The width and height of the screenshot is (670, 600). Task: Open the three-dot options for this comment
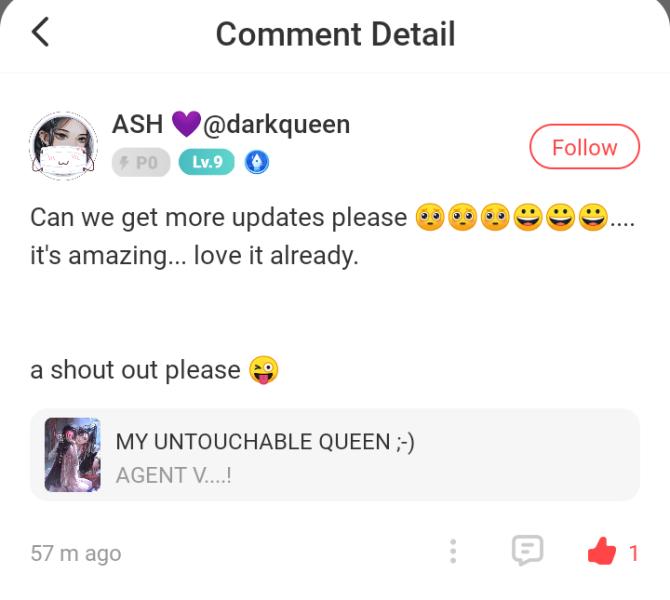453,551
